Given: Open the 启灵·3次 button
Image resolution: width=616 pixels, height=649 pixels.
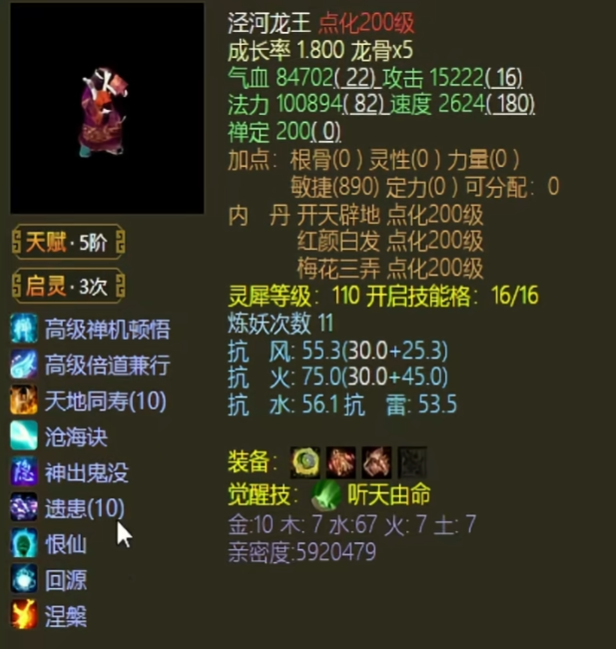Looking at the screenshot, I should (x=67, y=286).
